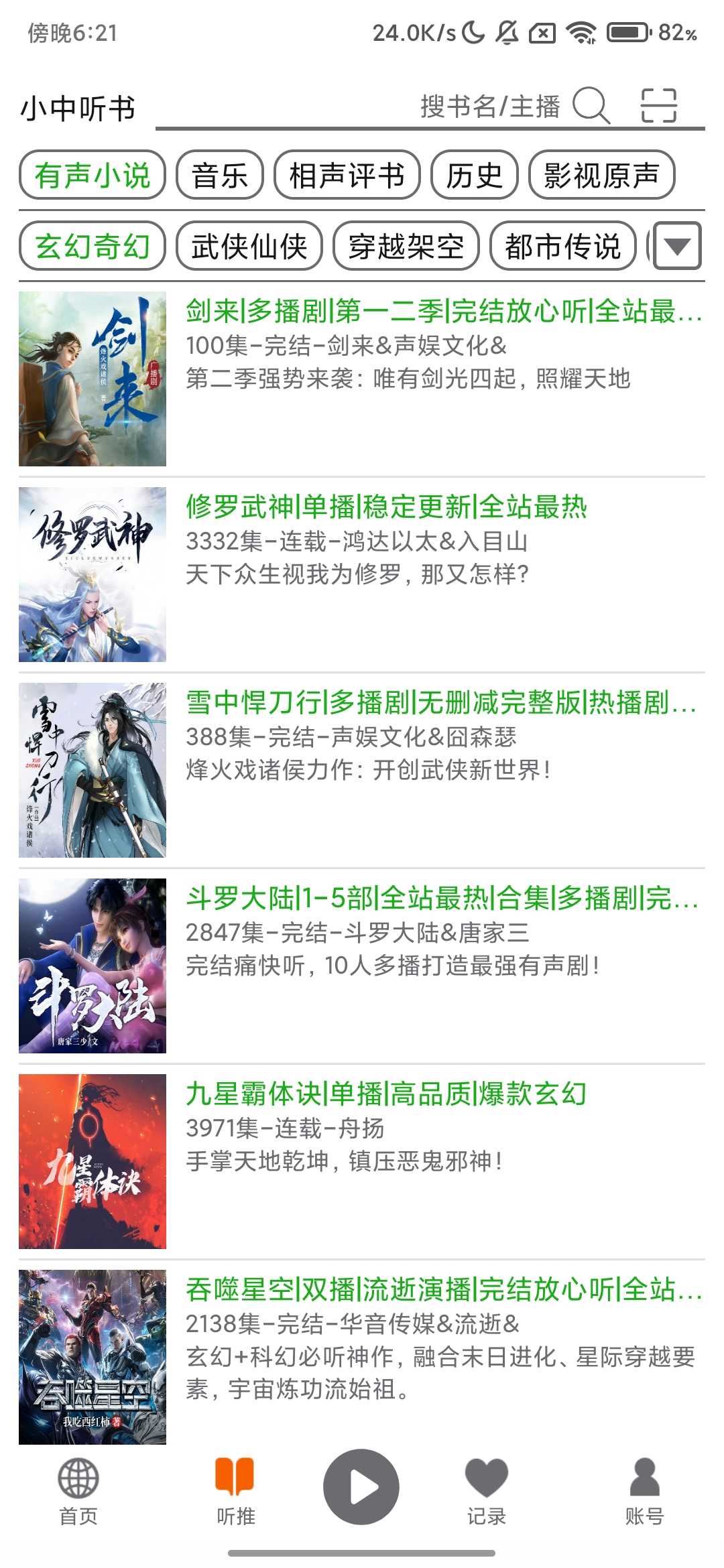Switch to the 音乐 category tab
The height and width of the screenshot is (1568, 724).
(x=221, y=174)
